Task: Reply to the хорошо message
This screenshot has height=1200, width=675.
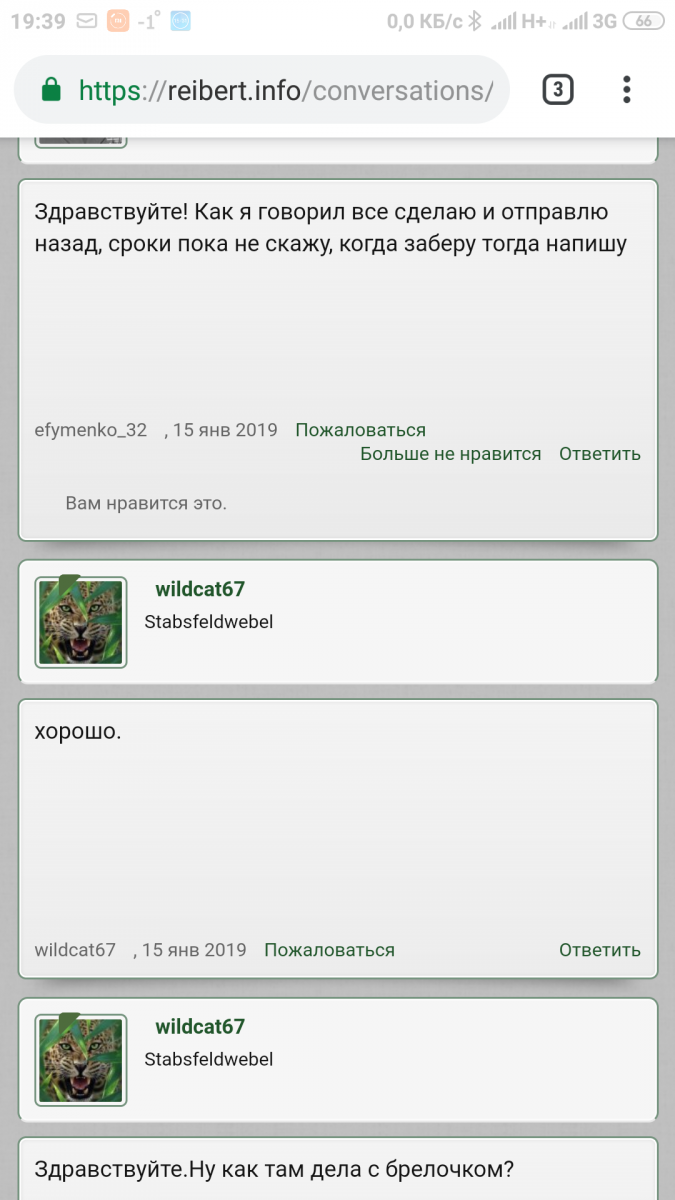Action: tap(599, 950)
